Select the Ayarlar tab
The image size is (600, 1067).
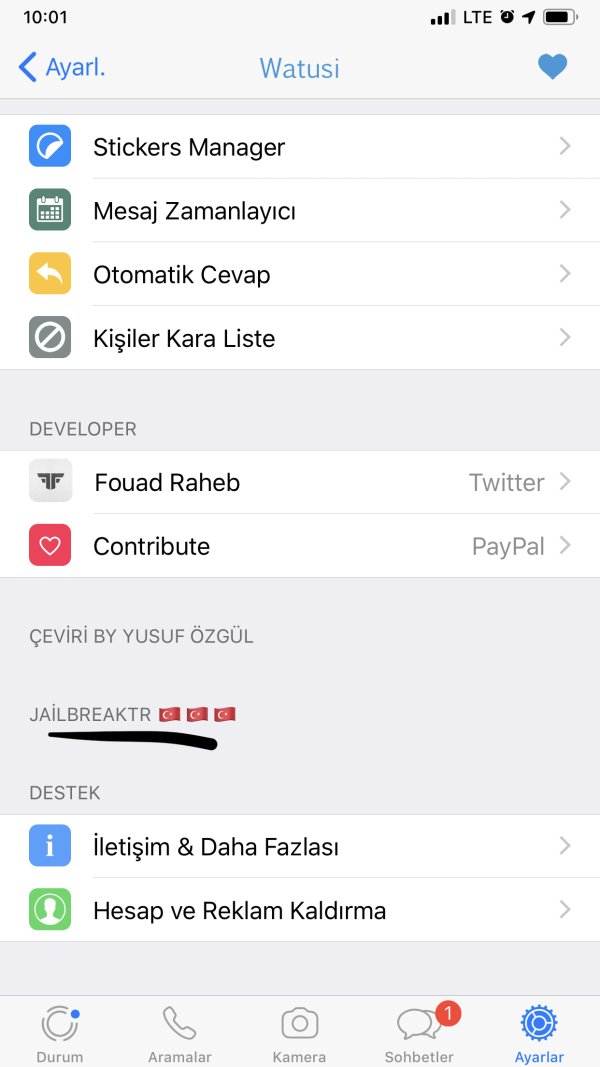tap(539, 1034)
